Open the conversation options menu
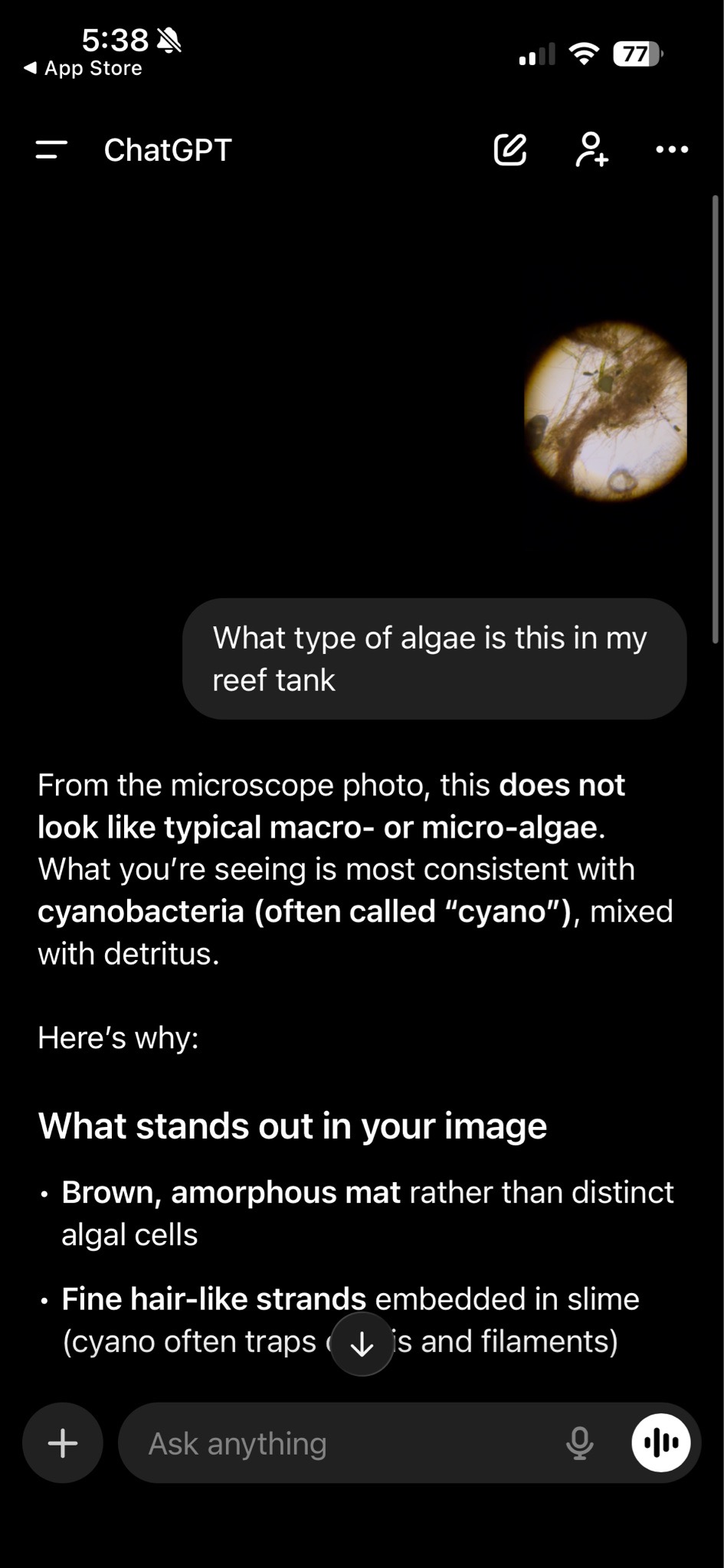Screen dimensions: 724x1568 (x=672, y=150)
